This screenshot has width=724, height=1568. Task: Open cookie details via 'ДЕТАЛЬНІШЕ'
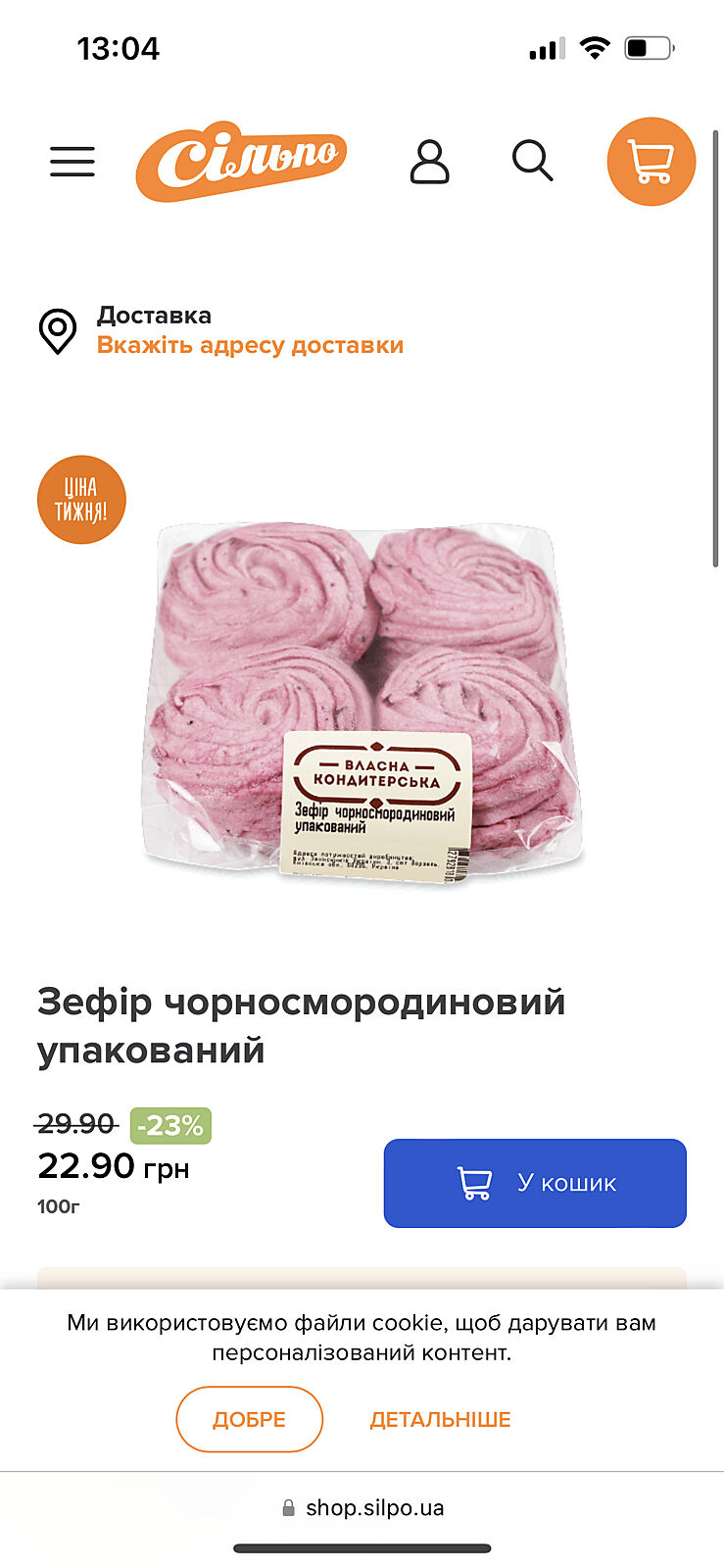[440, 1419]
